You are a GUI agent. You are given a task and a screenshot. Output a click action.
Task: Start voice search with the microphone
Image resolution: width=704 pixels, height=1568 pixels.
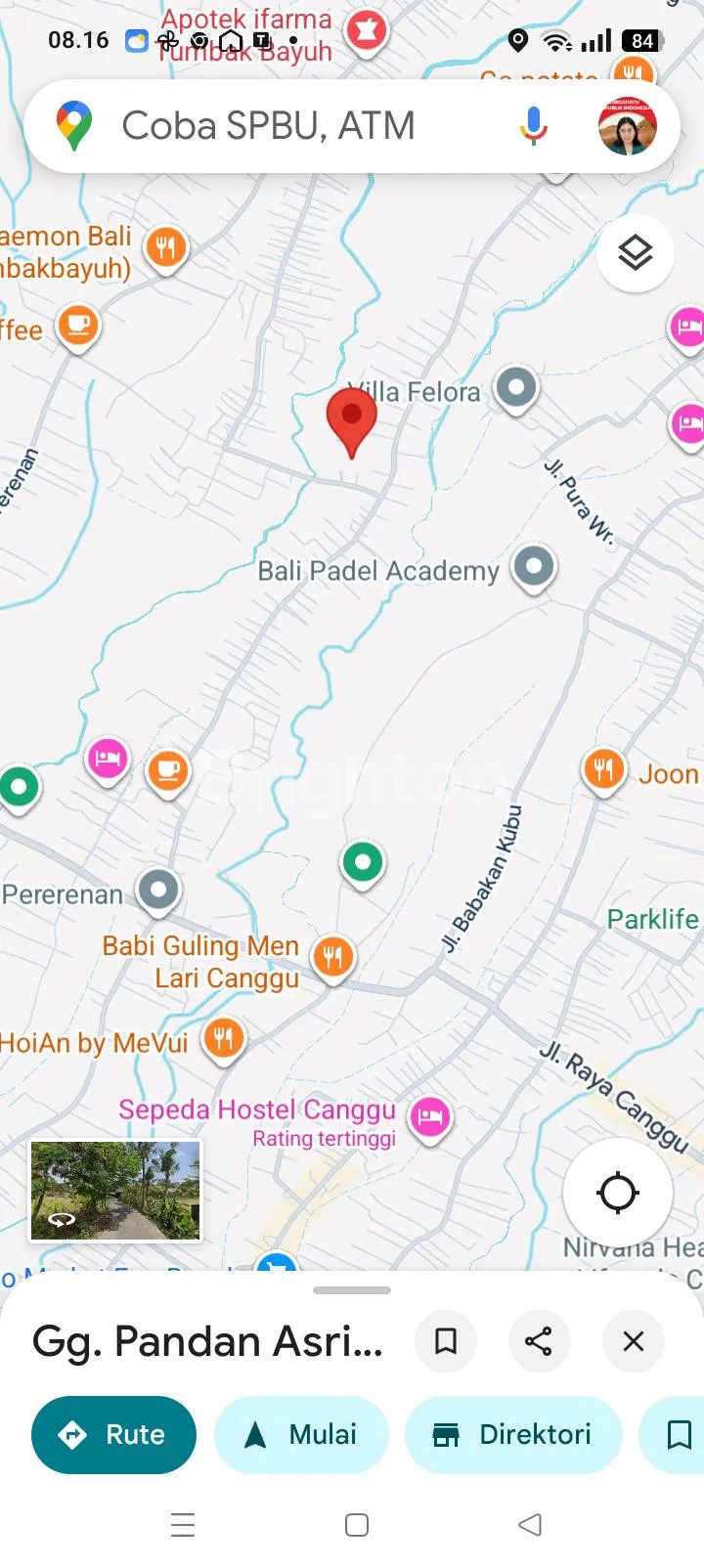(533, 126)
